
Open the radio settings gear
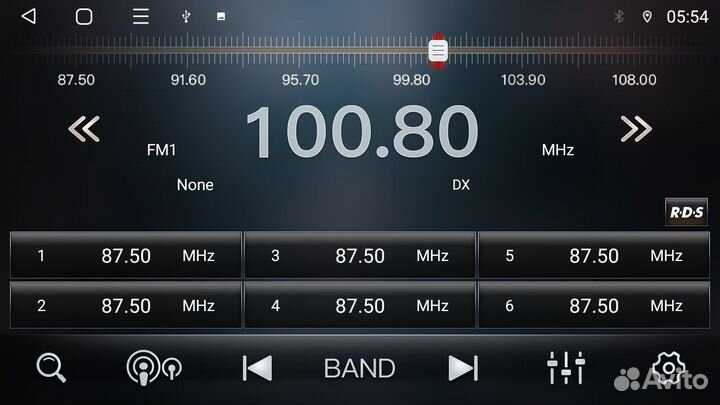point(666,368)
